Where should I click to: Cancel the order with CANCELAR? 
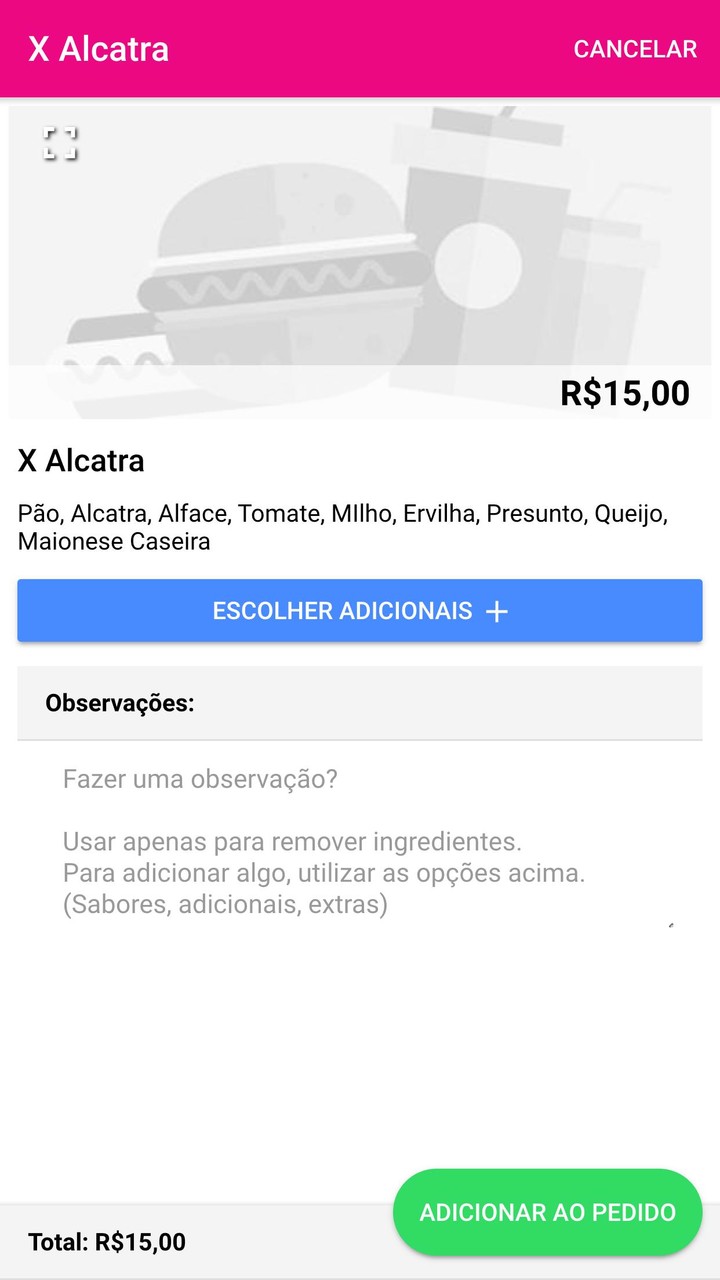[x=634, y=48]
